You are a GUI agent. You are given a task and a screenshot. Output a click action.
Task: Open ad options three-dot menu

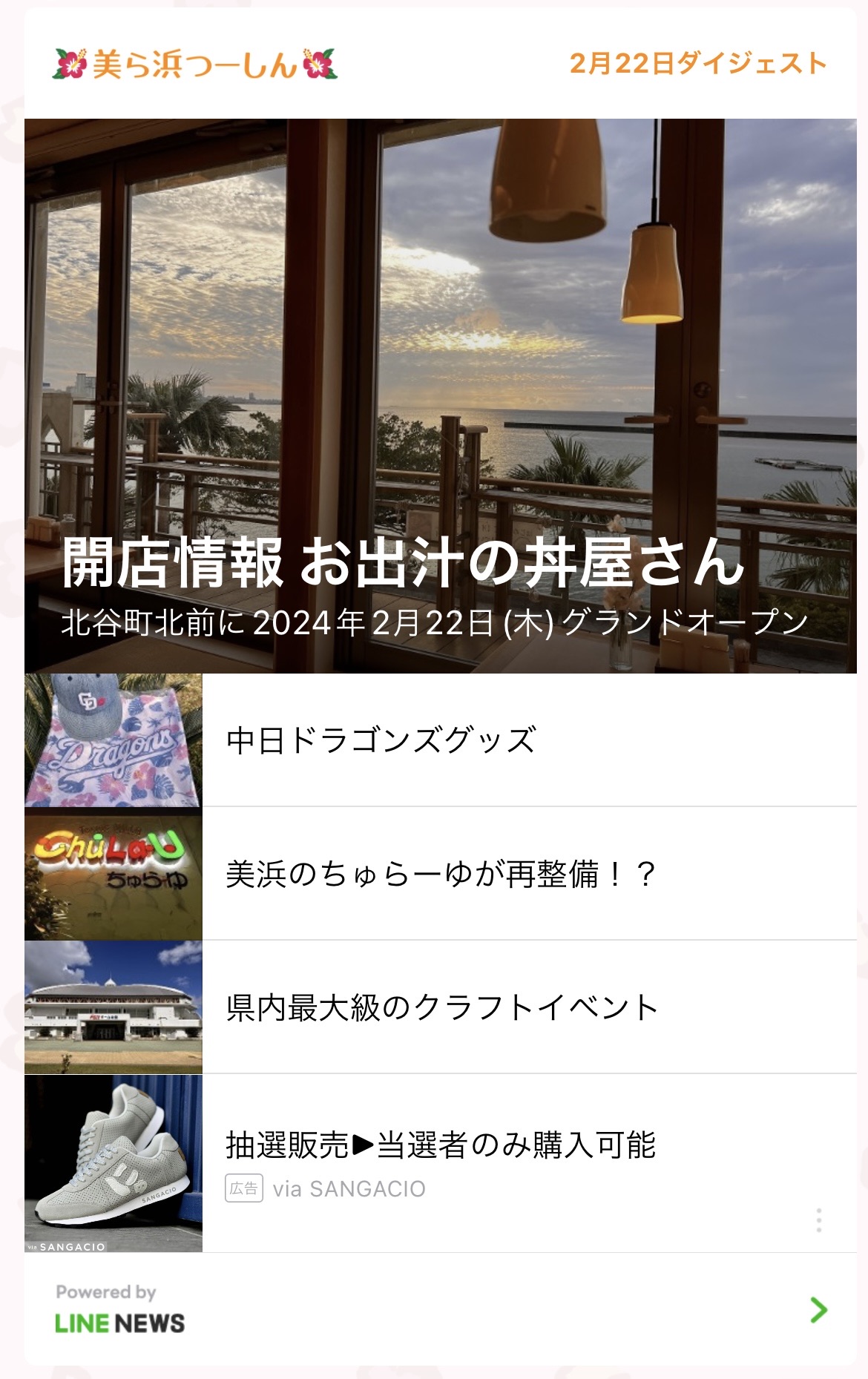pyautogui.click(x=818, y=1220)
